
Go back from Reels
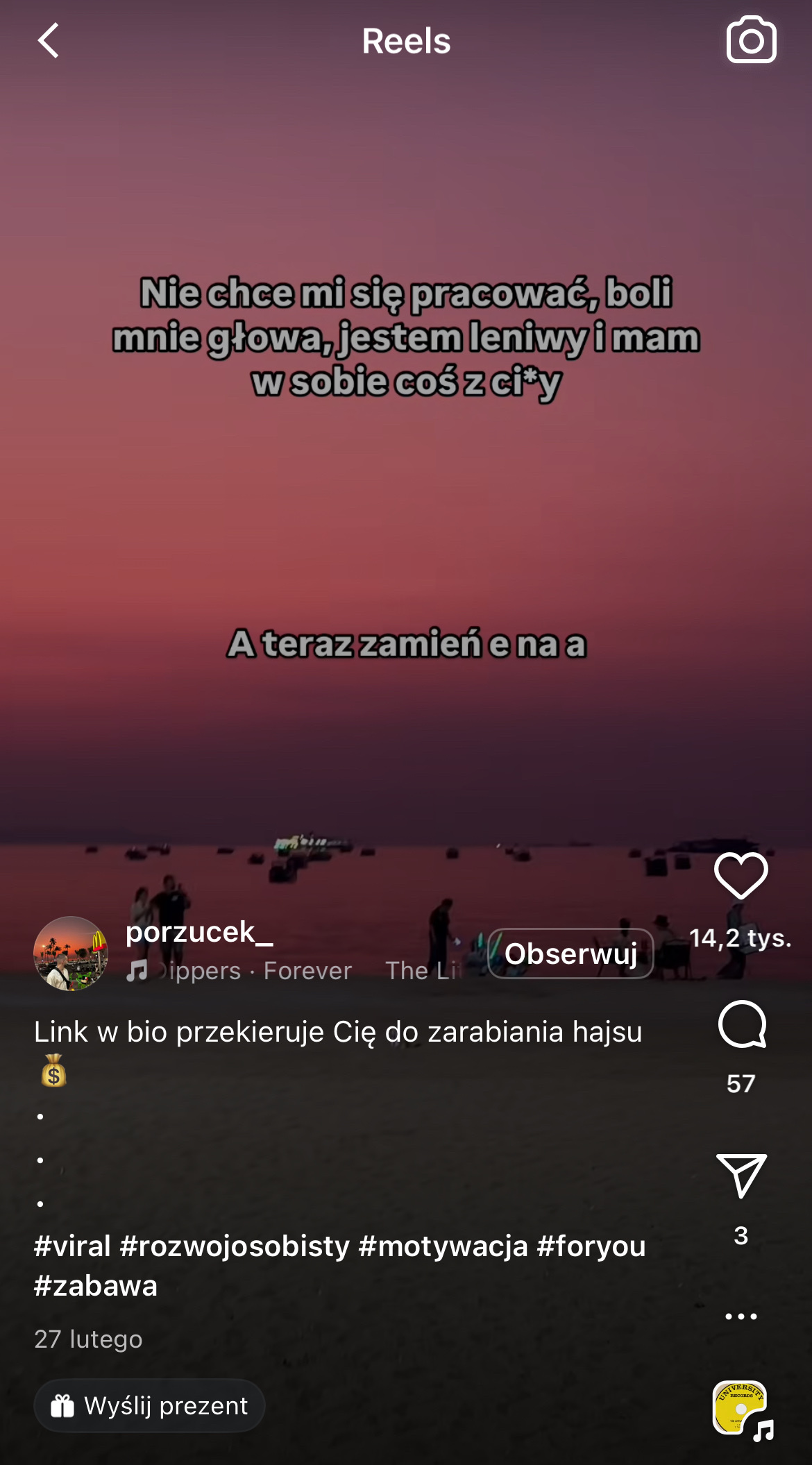point(49,41)
